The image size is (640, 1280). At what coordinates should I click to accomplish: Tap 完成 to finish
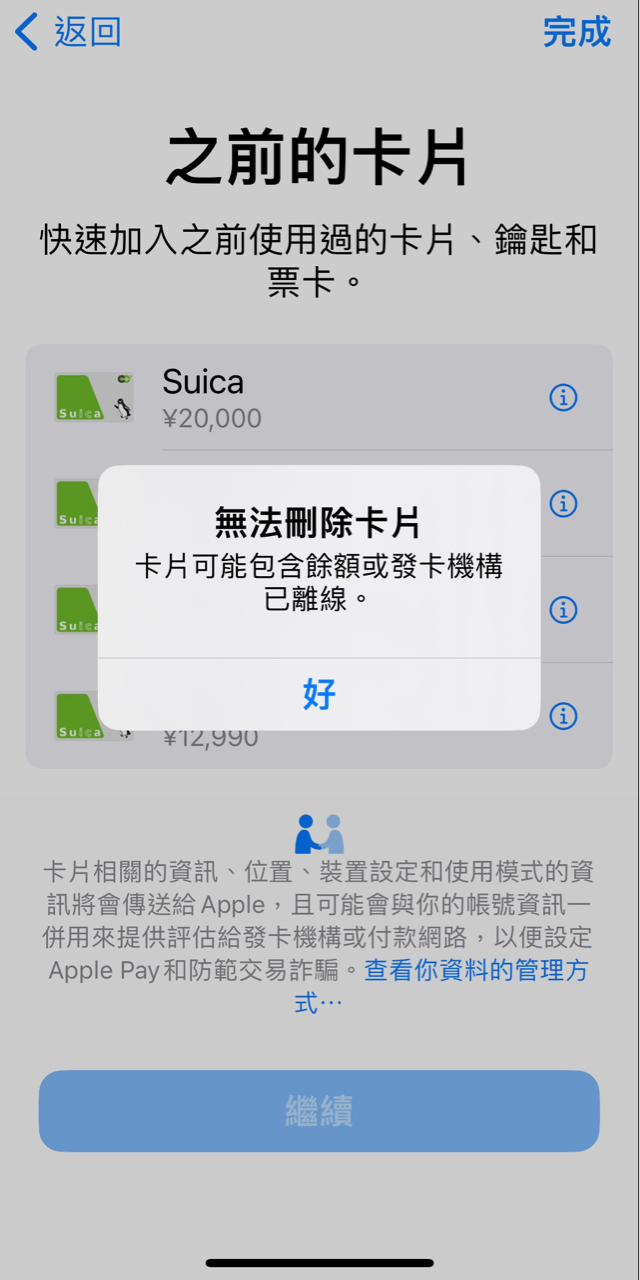pyautogui.click(x=576, y=32)
